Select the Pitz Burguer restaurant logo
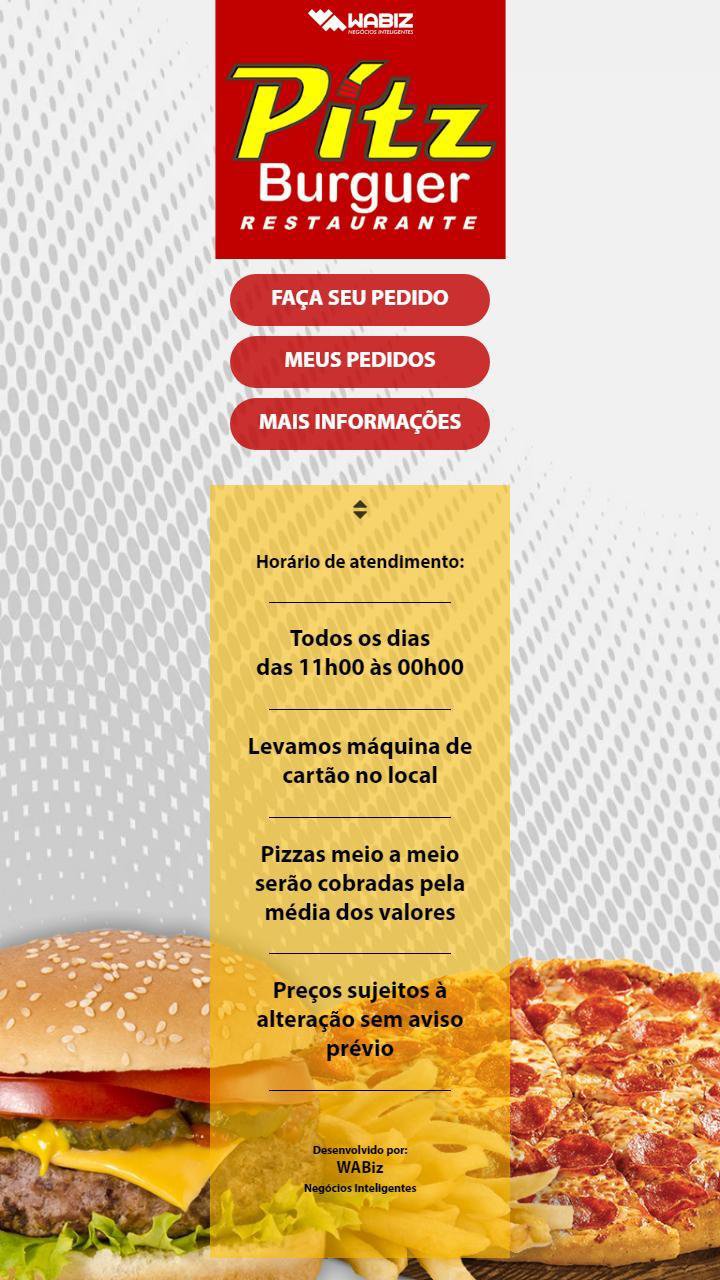 coord(360,150)
